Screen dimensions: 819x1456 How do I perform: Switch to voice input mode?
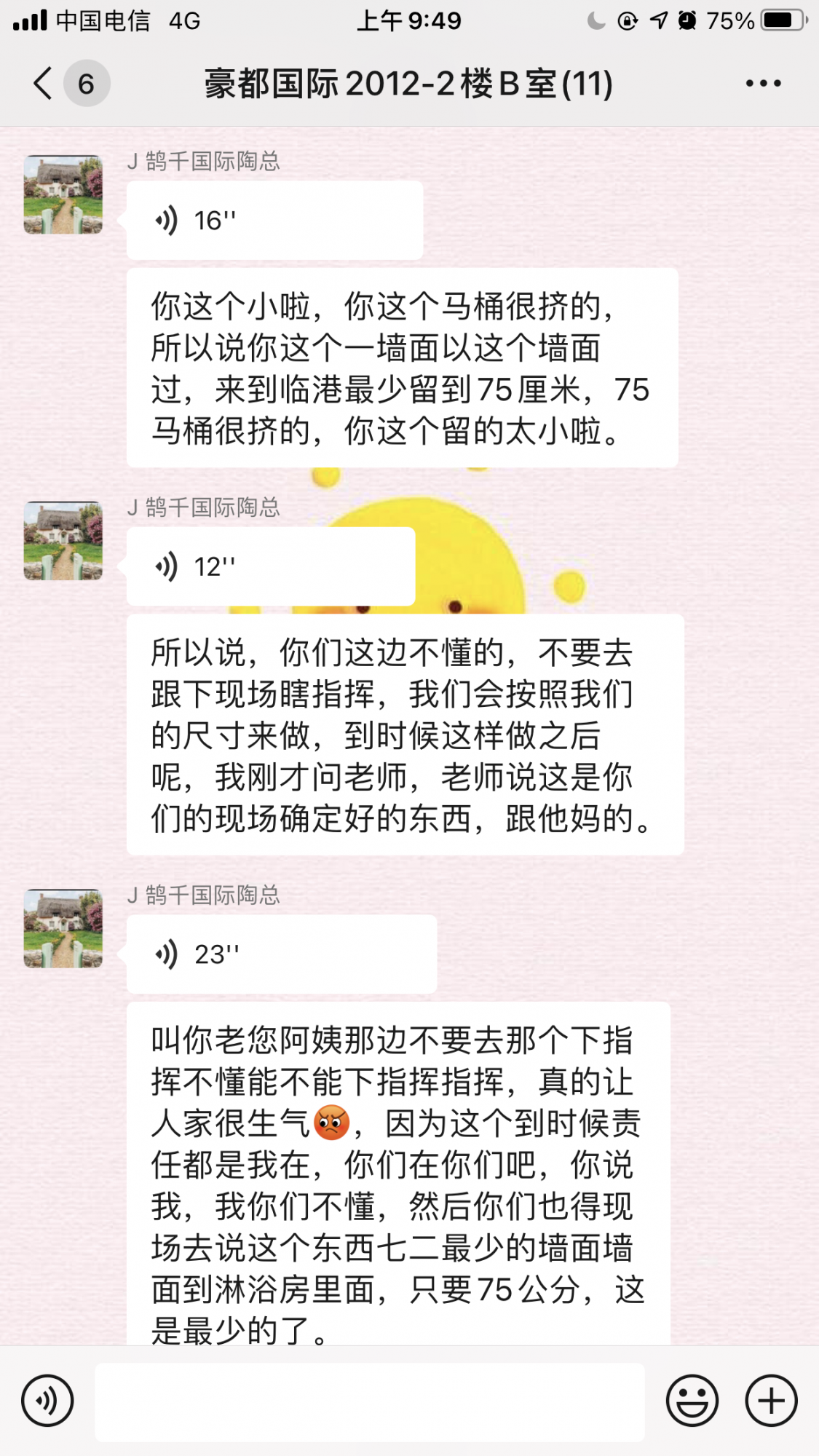point(47,1401)
